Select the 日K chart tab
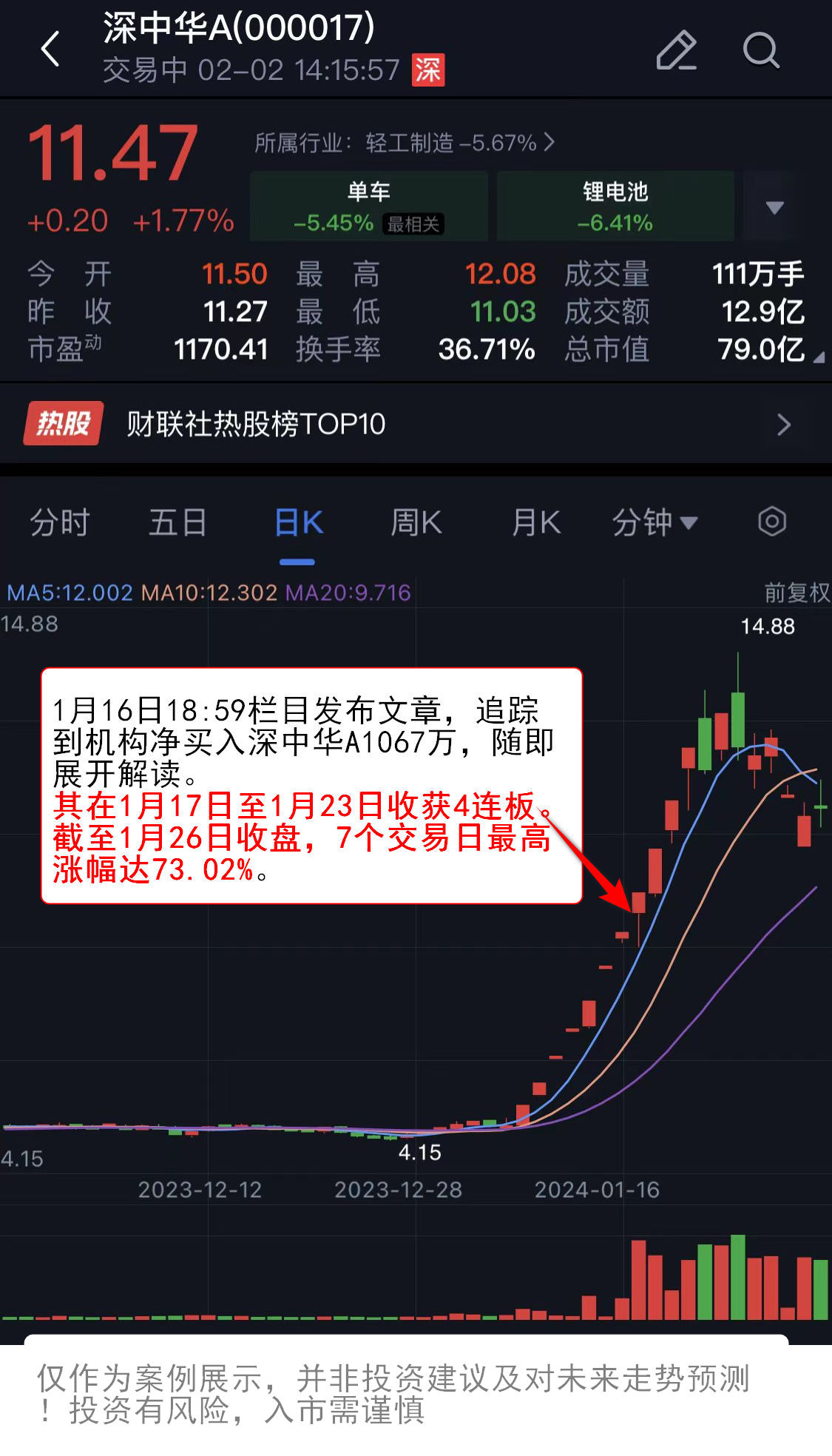This screenshot has height=1456, width=832. [x=298, y=522]
